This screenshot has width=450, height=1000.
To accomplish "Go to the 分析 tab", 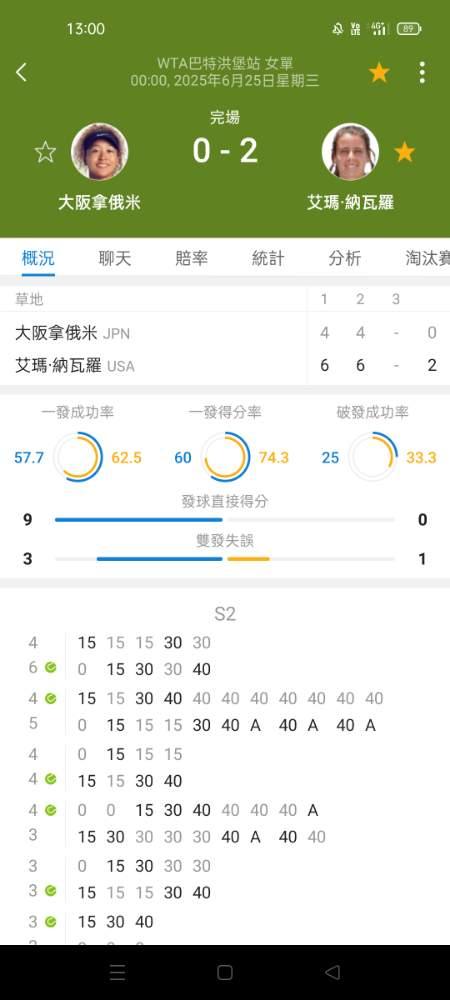I will coord(345,258).
